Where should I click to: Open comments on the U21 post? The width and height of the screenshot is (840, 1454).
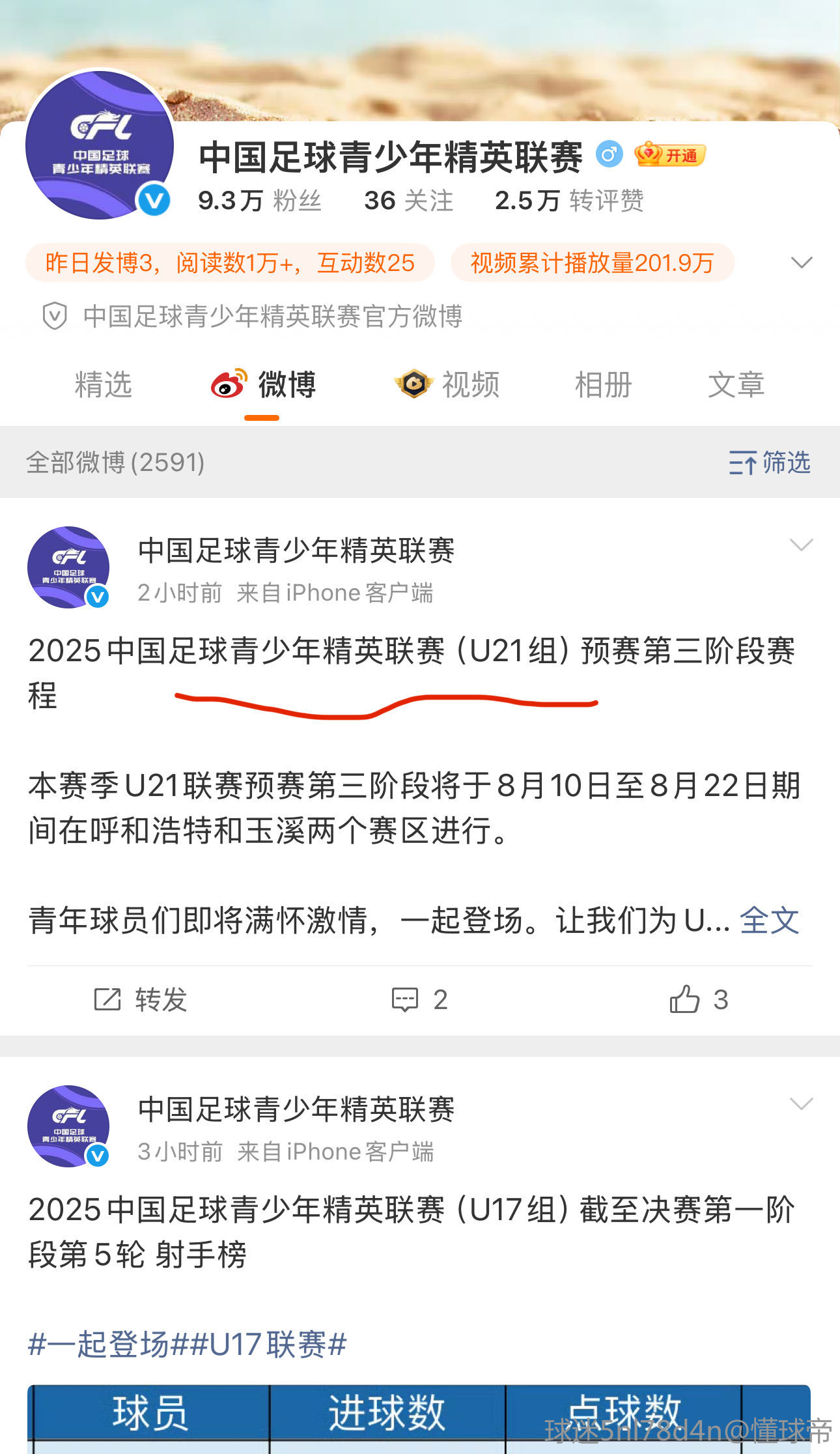point(419,999)
